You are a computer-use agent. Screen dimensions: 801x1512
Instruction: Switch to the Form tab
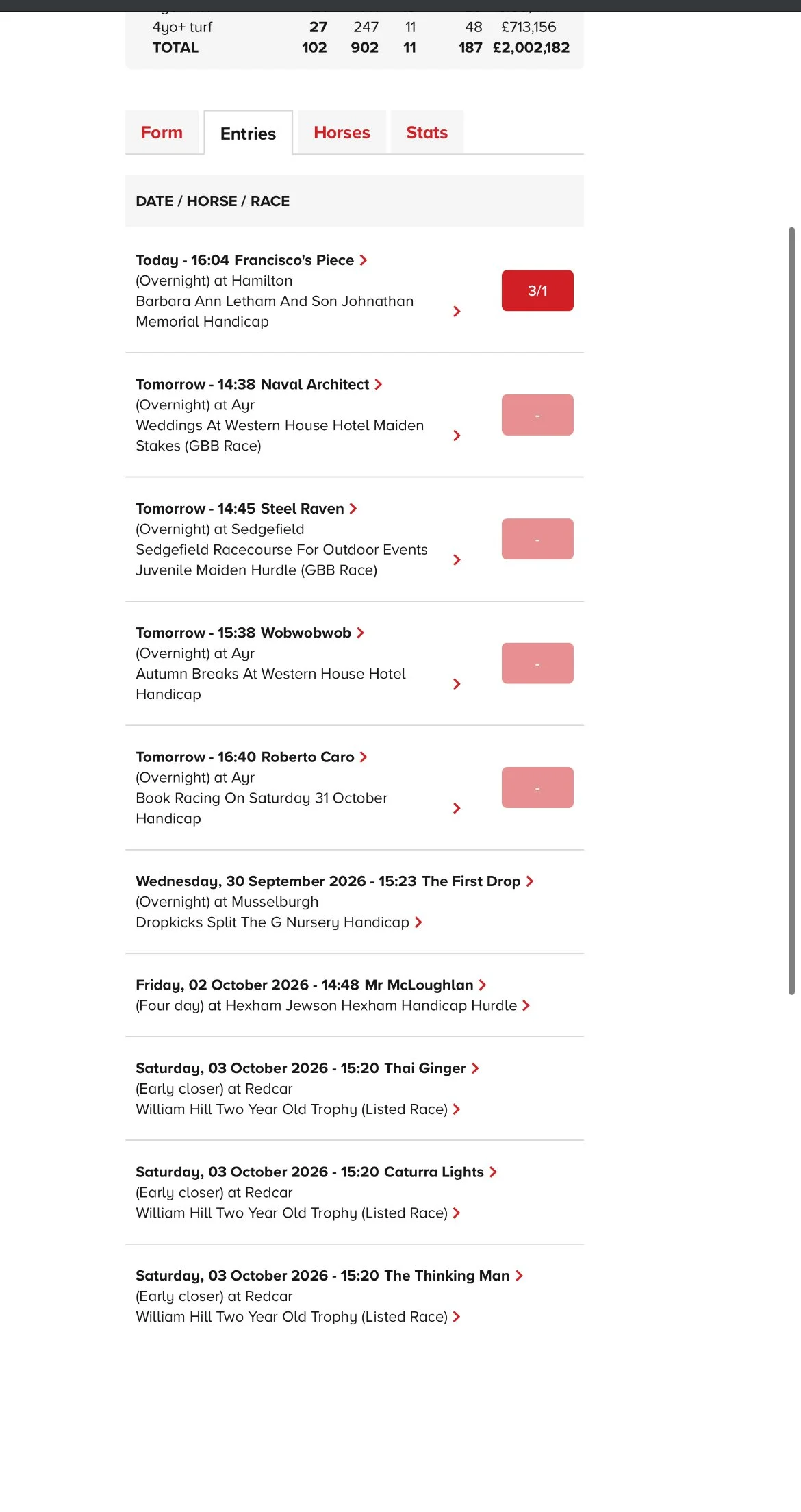tap(162, 133)
